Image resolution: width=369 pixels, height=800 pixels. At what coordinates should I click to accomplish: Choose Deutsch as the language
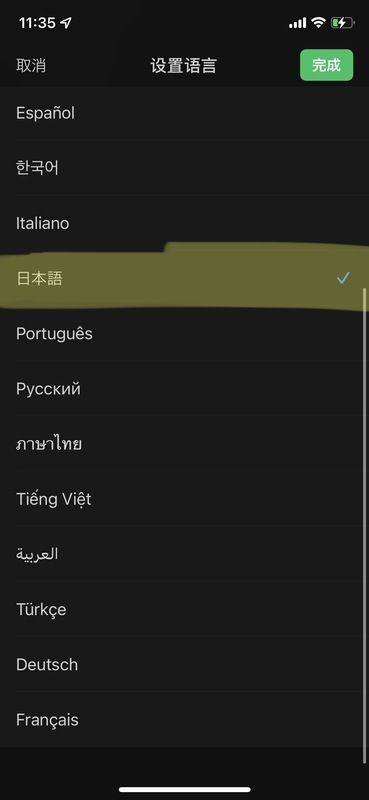pos(184,664)
